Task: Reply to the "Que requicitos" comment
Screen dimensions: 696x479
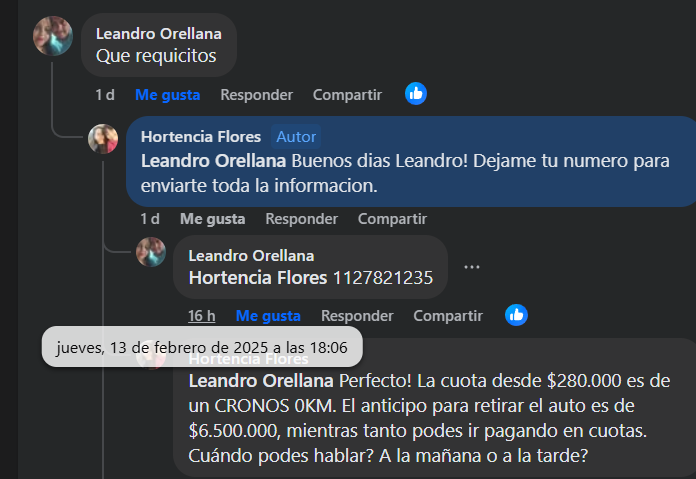Action: (x=256, y=95)
